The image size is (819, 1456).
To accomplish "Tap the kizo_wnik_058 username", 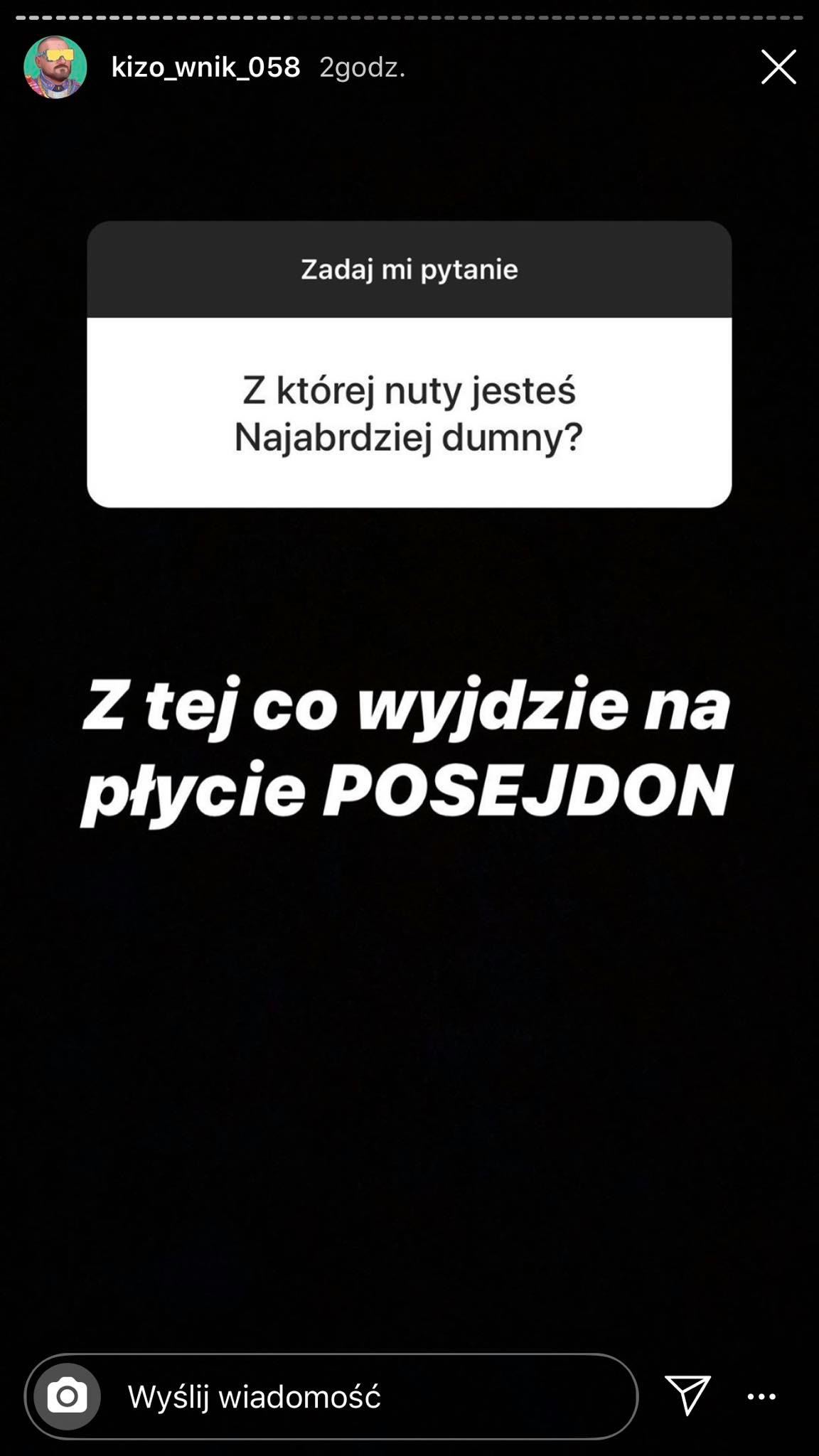I will click(x=206, y=68).
